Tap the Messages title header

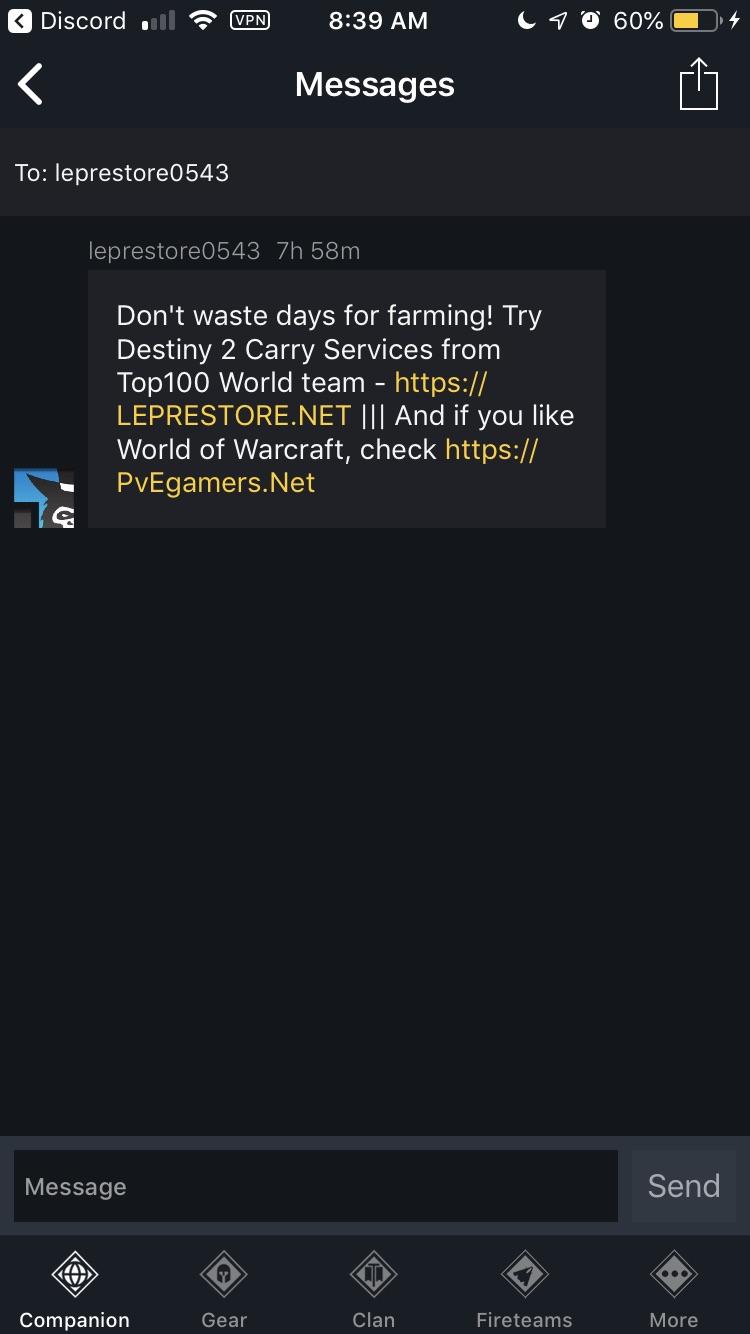click(374, 84)
